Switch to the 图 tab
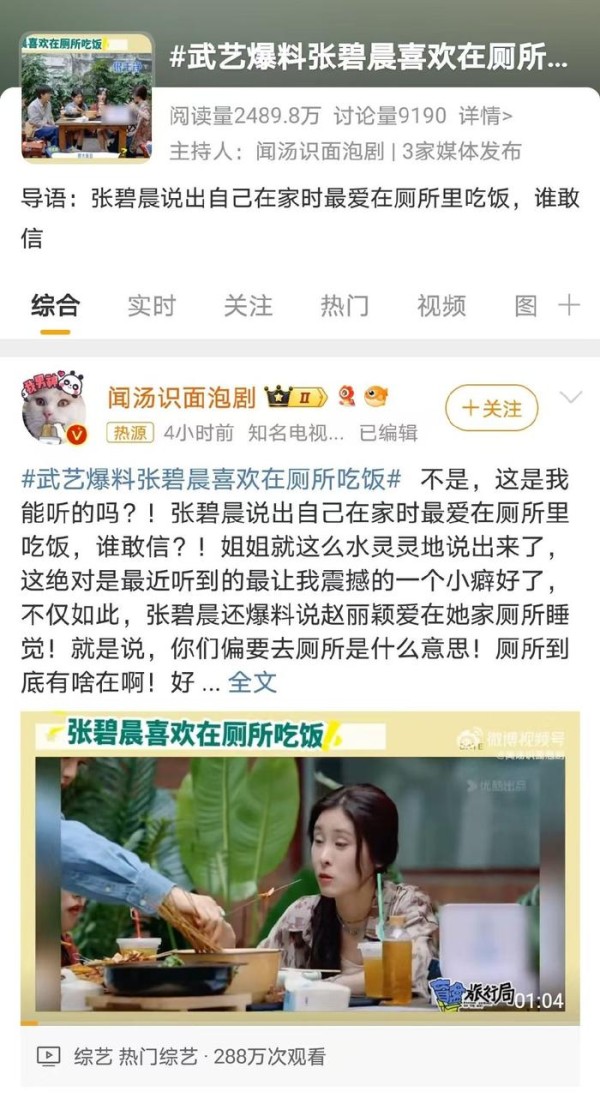The width and height of the screenshot is (600, 1098). point(526,306)
